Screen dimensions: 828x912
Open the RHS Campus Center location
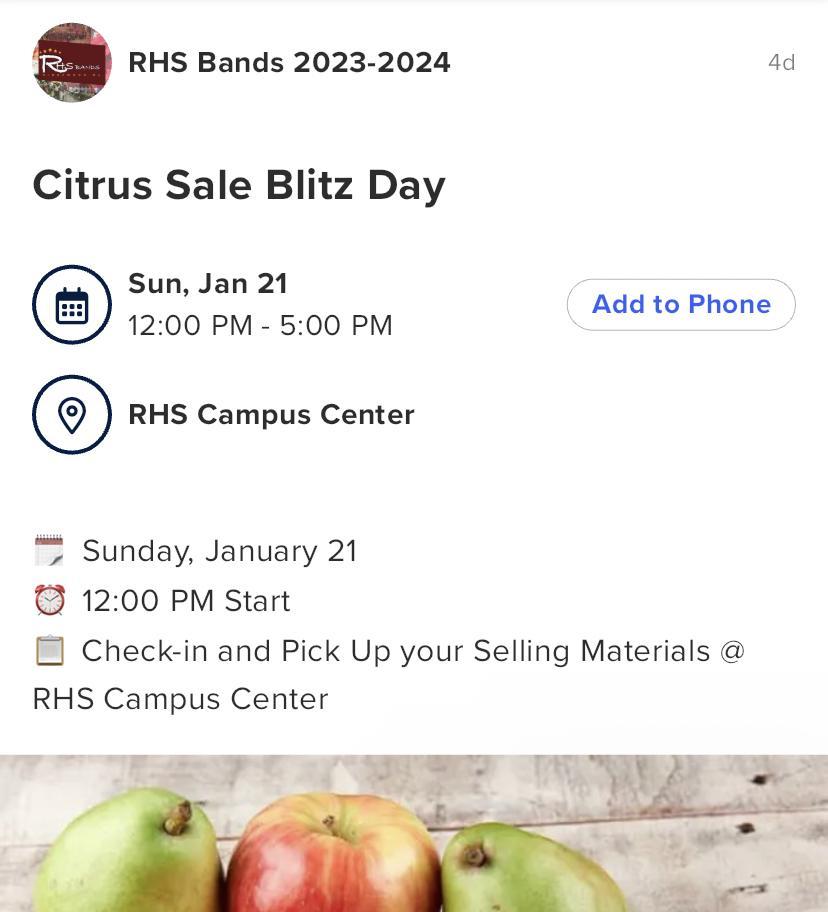tap(271, 414)
